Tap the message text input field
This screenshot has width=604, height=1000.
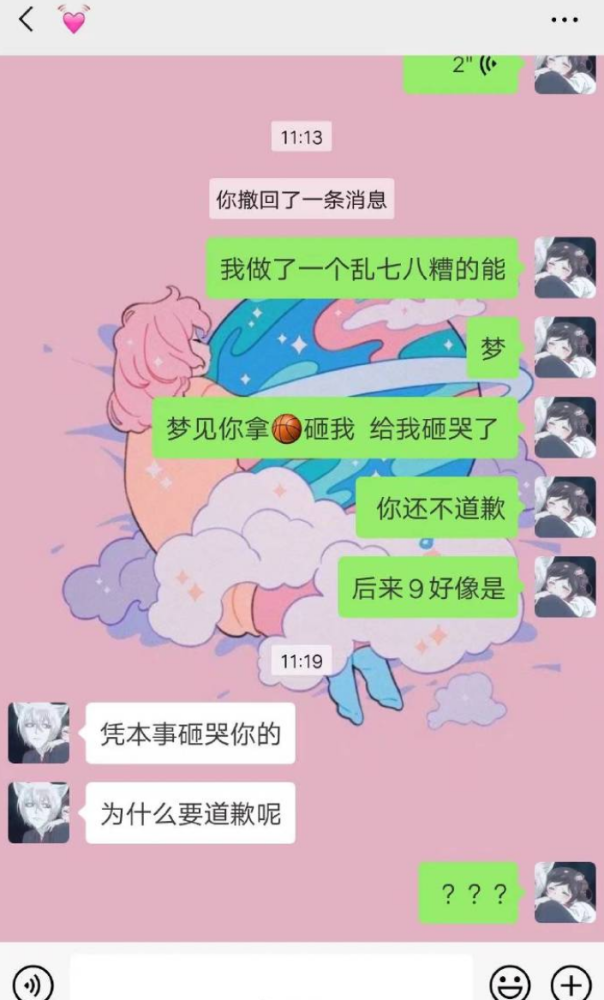pos(271,978)
